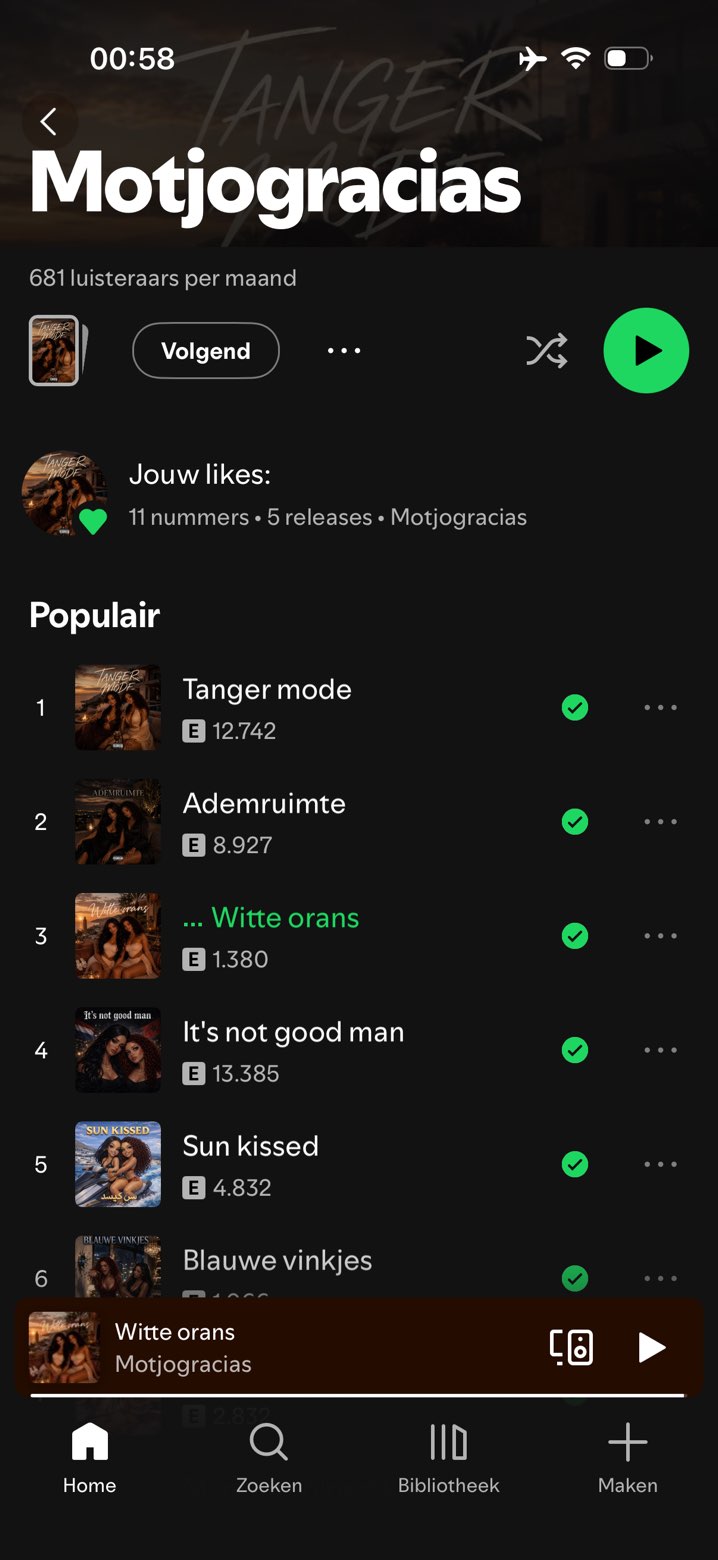Select the Ademruimte track row
The image size is (718, 1560).
[359, 822]
